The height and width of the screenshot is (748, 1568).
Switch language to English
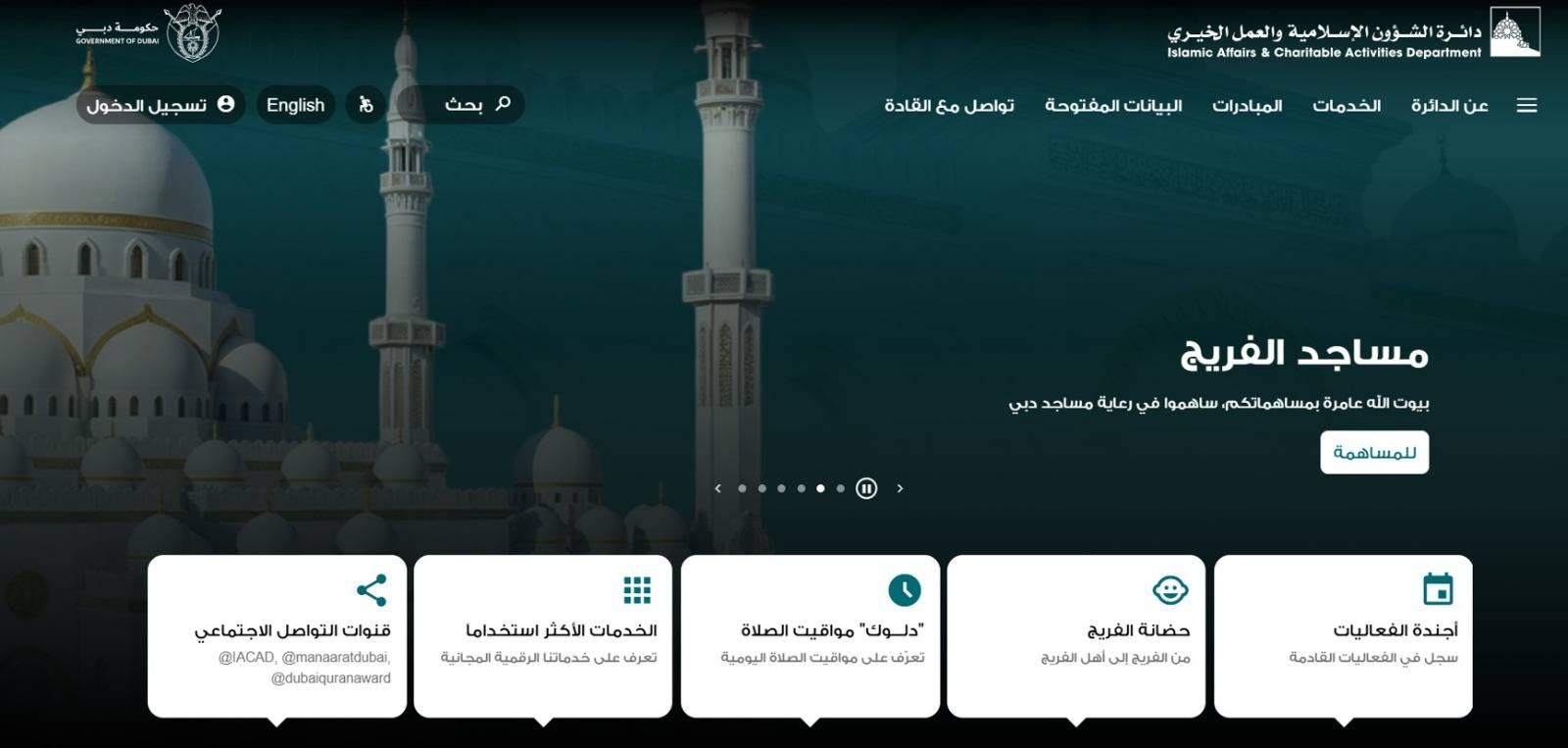[295, 104]
